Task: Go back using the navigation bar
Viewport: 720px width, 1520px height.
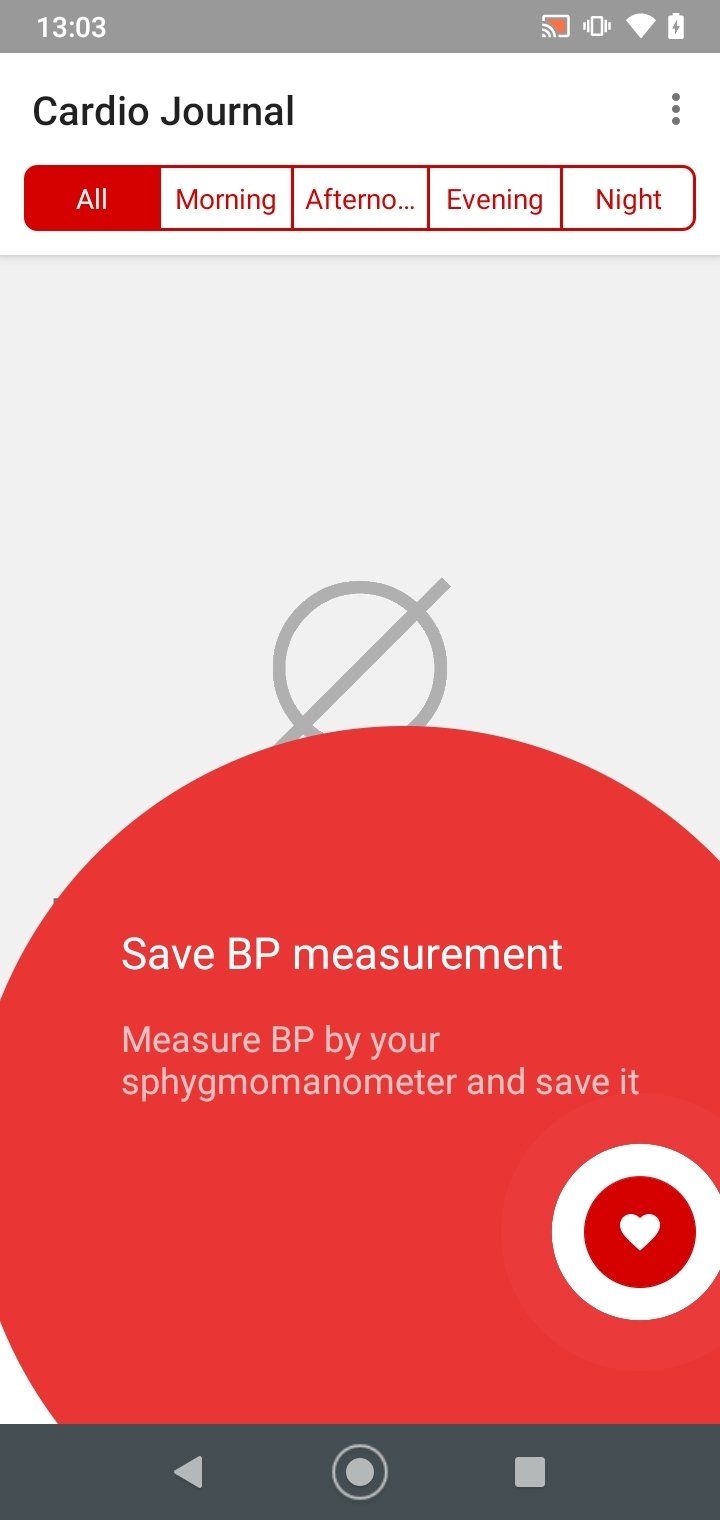Action: point(188,1472)
